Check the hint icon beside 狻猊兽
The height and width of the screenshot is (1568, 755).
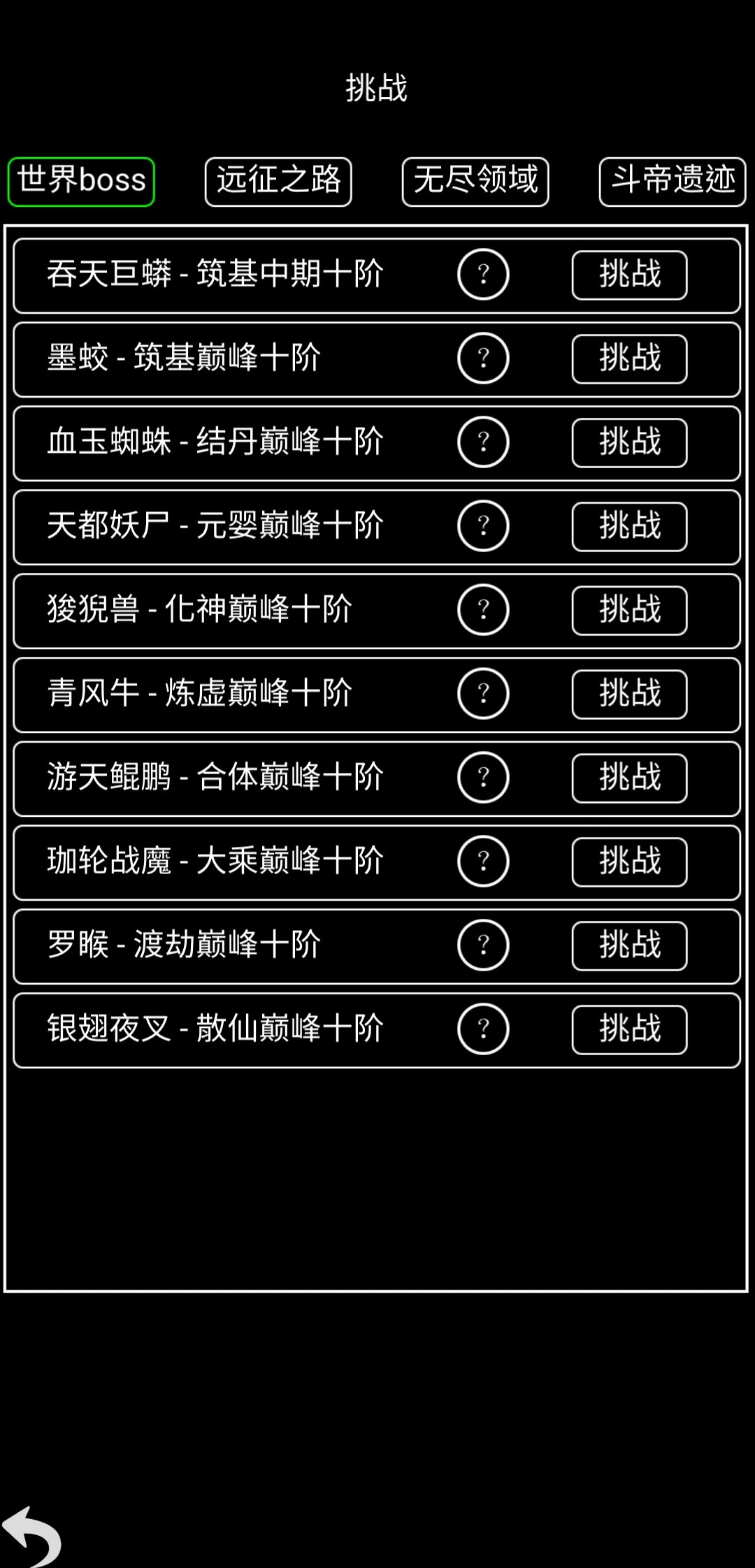[483, 610]
